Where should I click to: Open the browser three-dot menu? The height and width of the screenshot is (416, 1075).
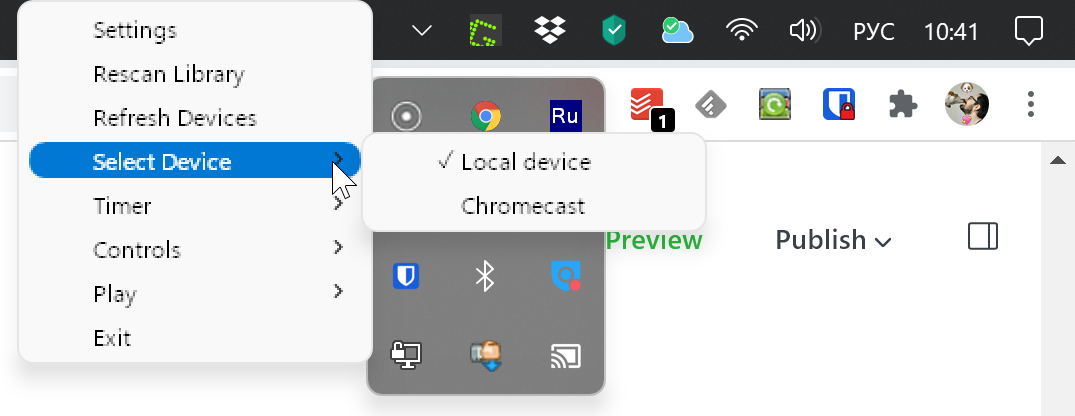point(1031,104)
